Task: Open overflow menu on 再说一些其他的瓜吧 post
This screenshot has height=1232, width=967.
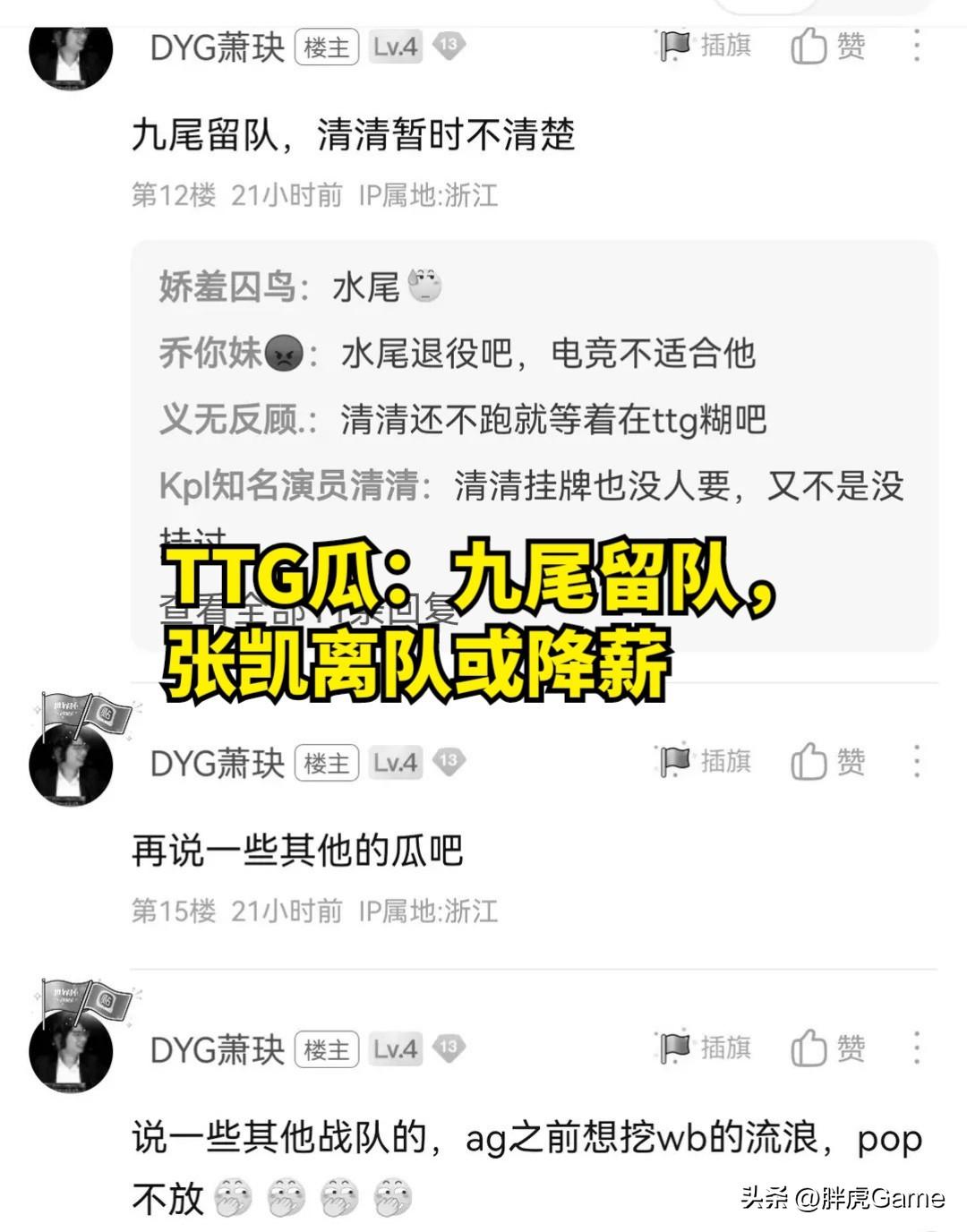Action: [916, 762]
